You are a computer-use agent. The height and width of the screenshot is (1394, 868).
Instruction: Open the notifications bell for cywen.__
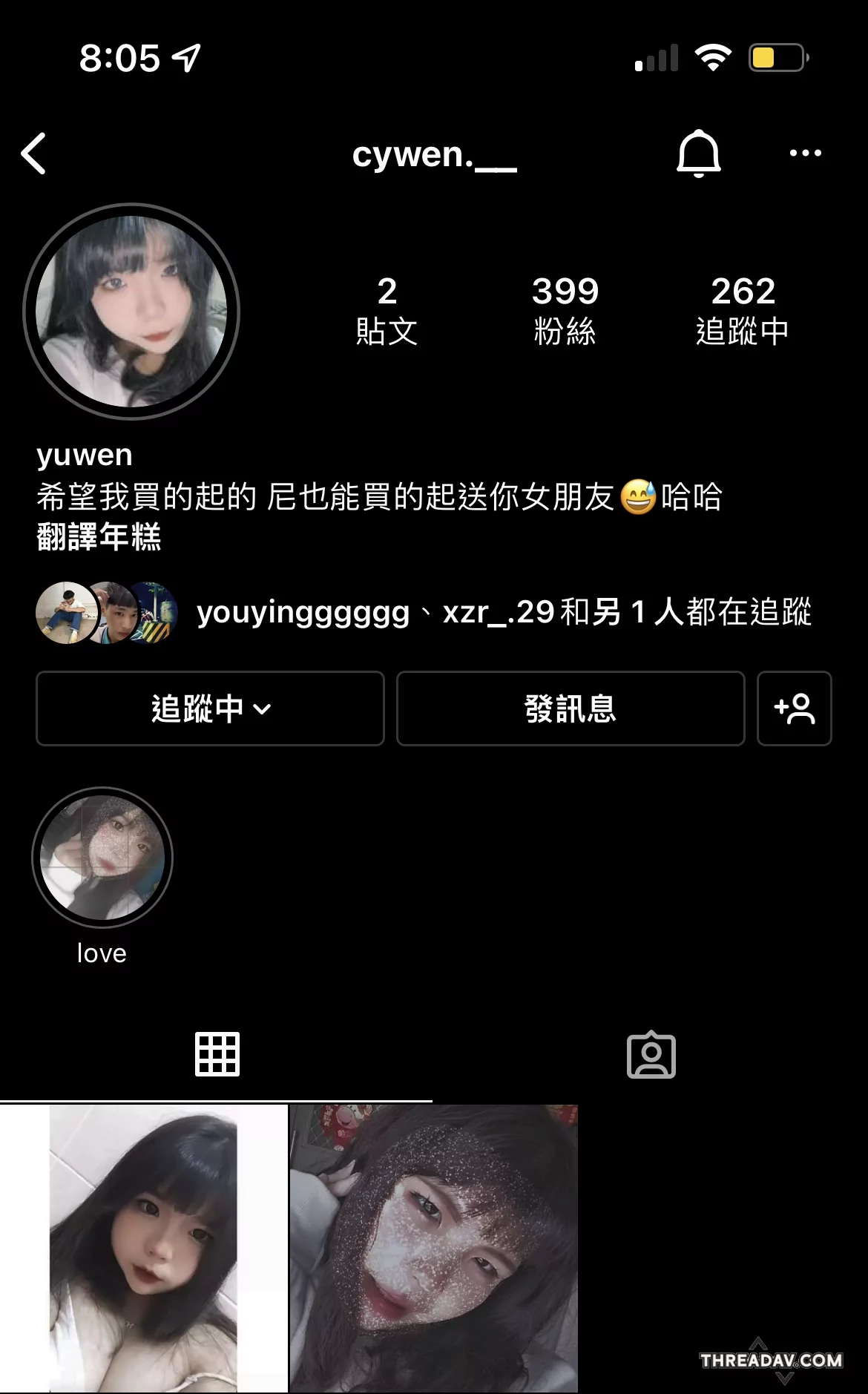[x=698, y=154]
